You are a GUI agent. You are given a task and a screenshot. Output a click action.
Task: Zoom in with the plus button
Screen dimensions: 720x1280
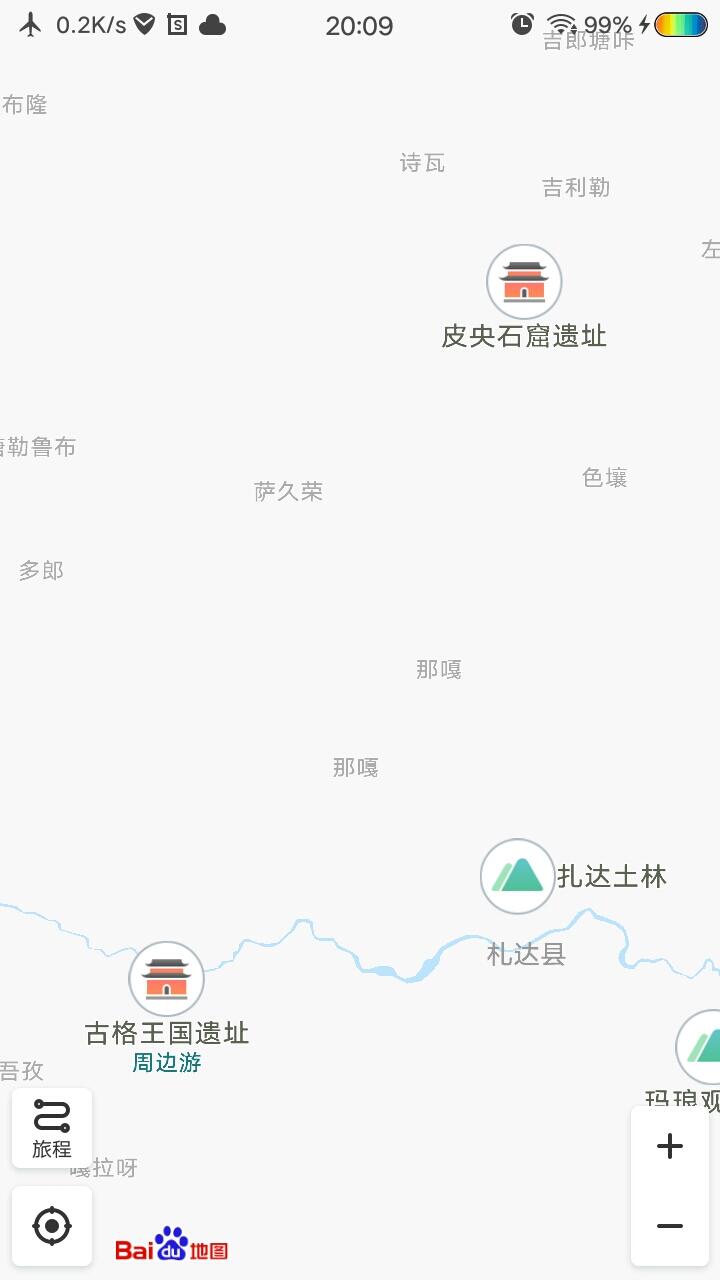(670, 1146)
